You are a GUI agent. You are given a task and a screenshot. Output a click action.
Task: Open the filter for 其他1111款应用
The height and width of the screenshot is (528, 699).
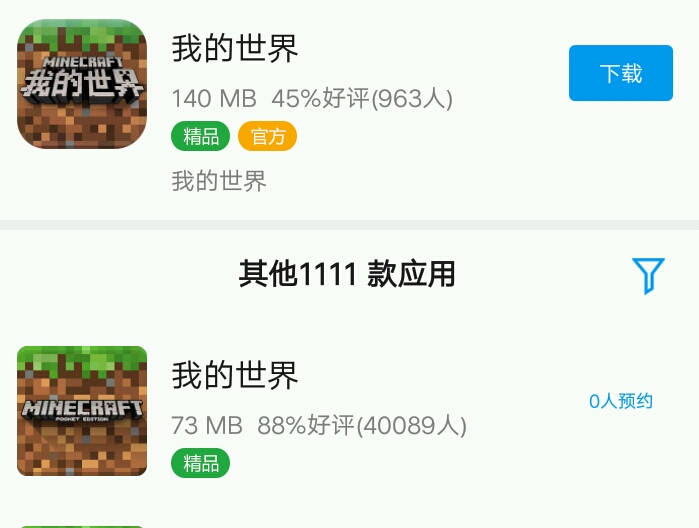pyautogui.click(x=648, y=275)
